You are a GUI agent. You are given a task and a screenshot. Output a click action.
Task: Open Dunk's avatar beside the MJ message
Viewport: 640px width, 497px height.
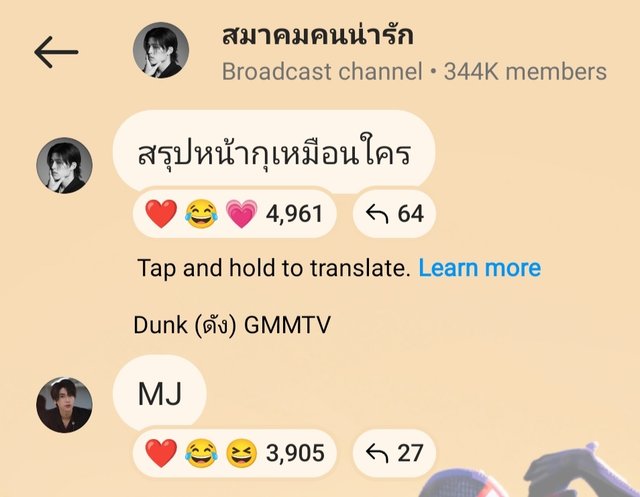[65, 405]
